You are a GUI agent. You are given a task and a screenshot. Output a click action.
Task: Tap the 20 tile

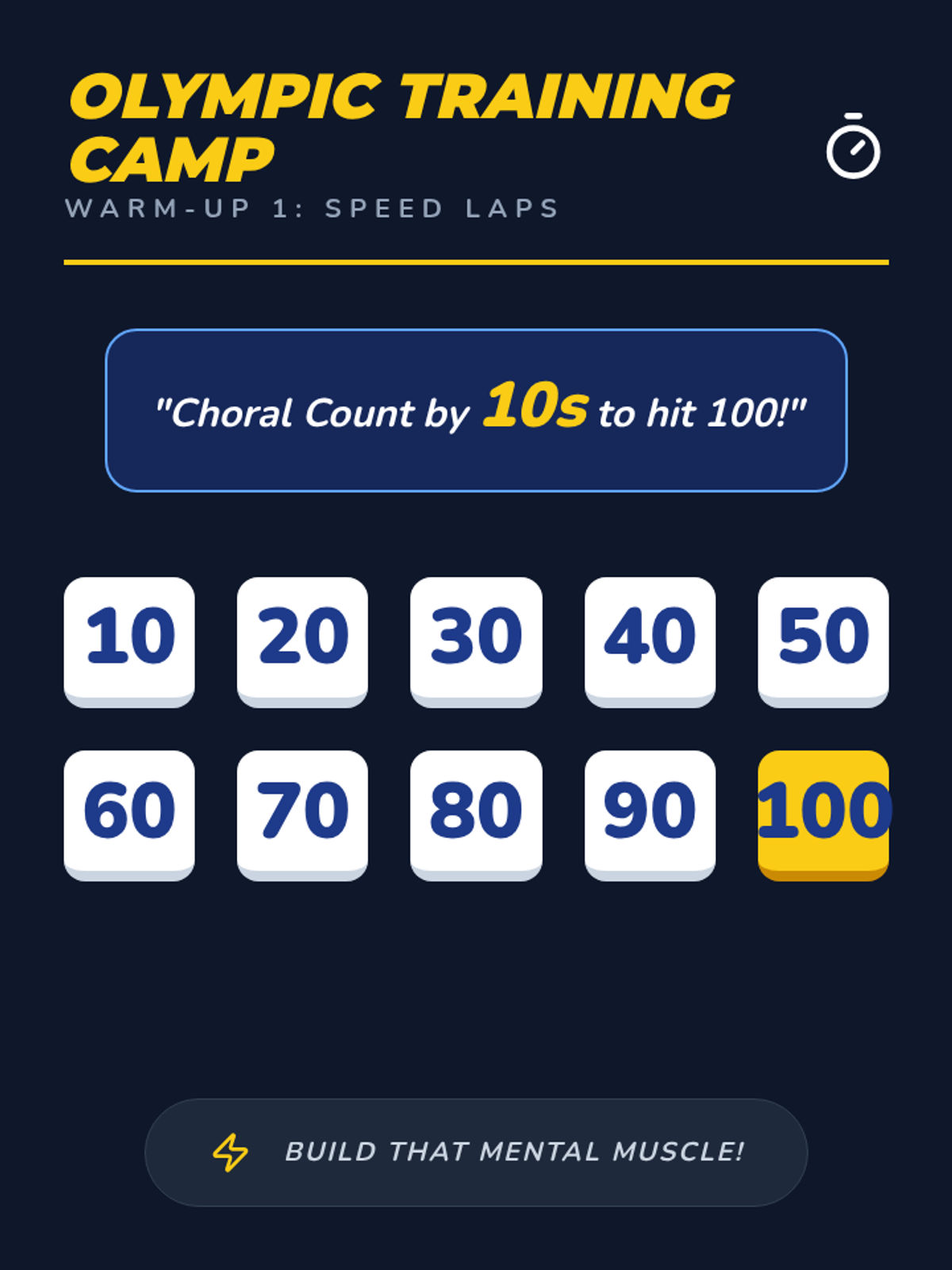(302, 641)
